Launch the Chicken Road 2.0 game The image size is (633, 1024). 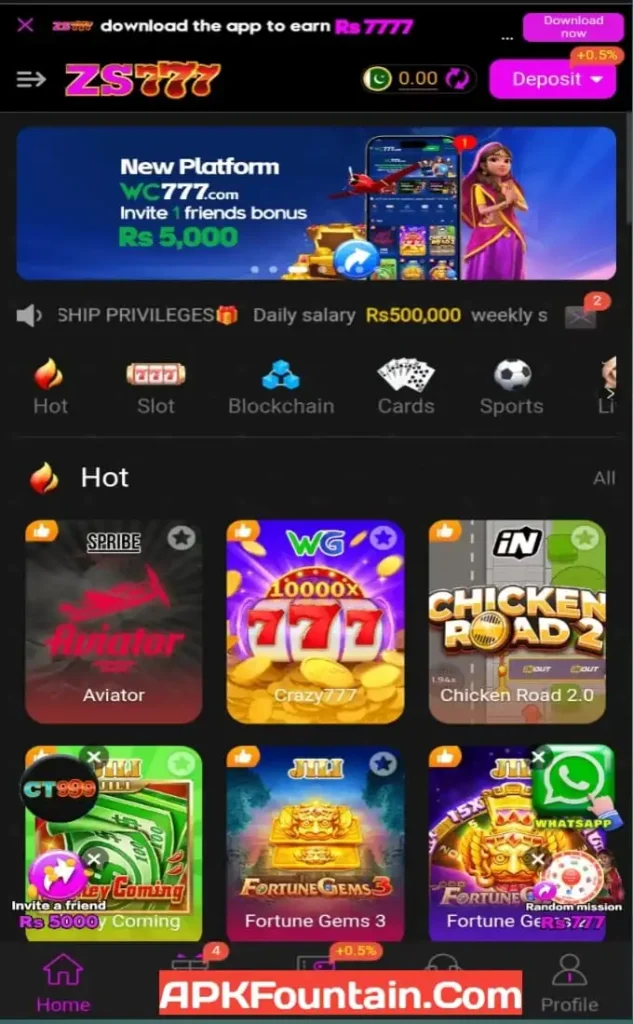pos(517,622)
